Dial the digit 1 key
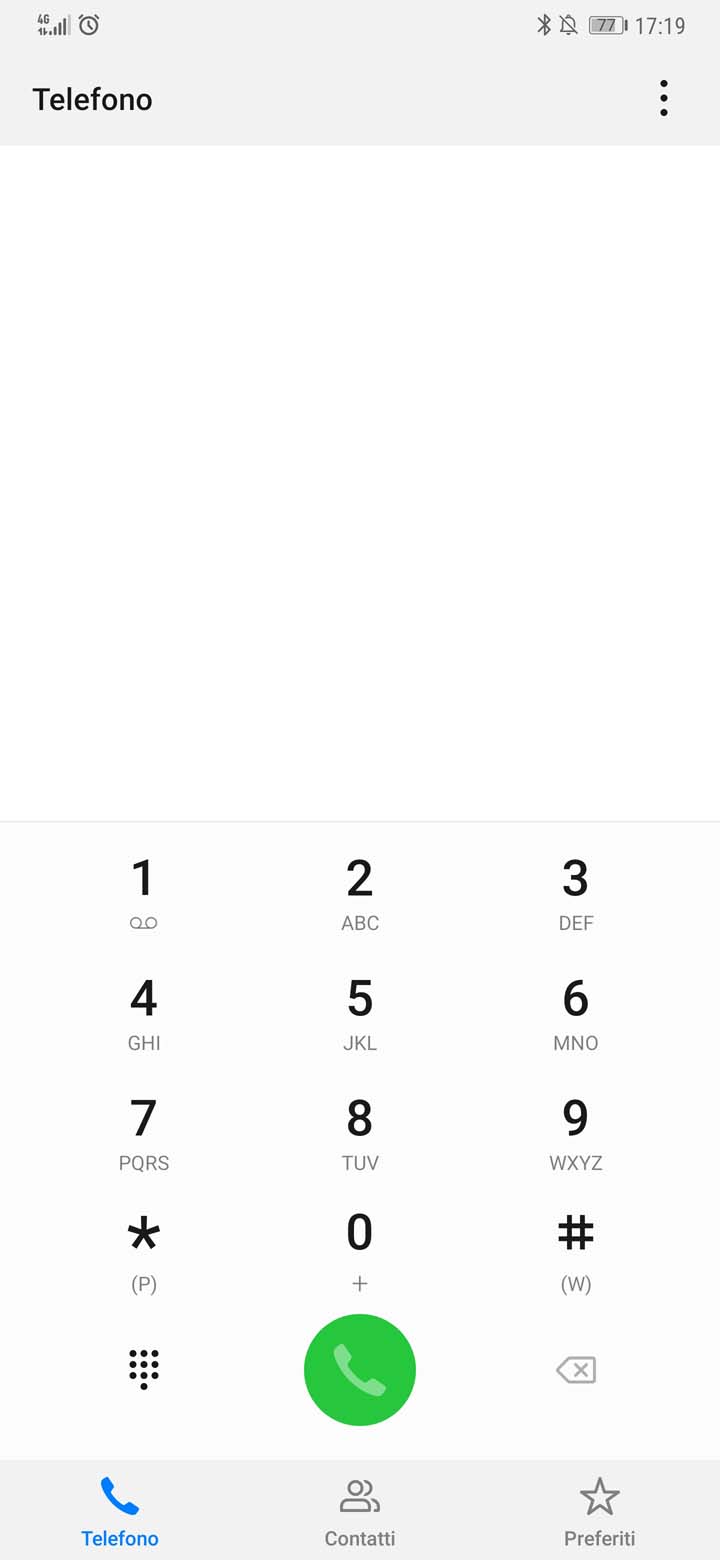 144,894
